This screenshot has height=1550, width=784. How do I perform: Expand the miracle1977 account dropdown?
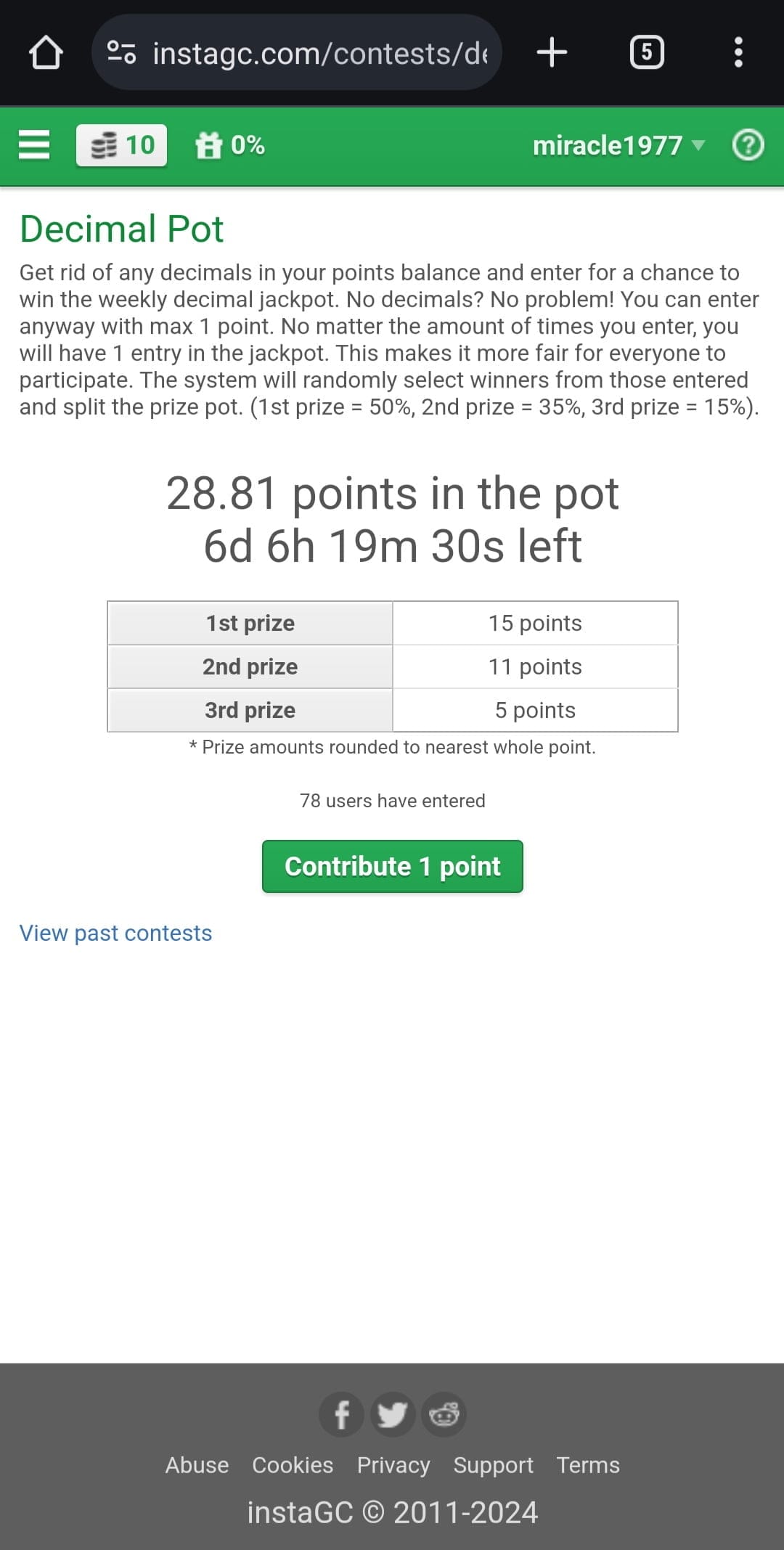(618, 145)
